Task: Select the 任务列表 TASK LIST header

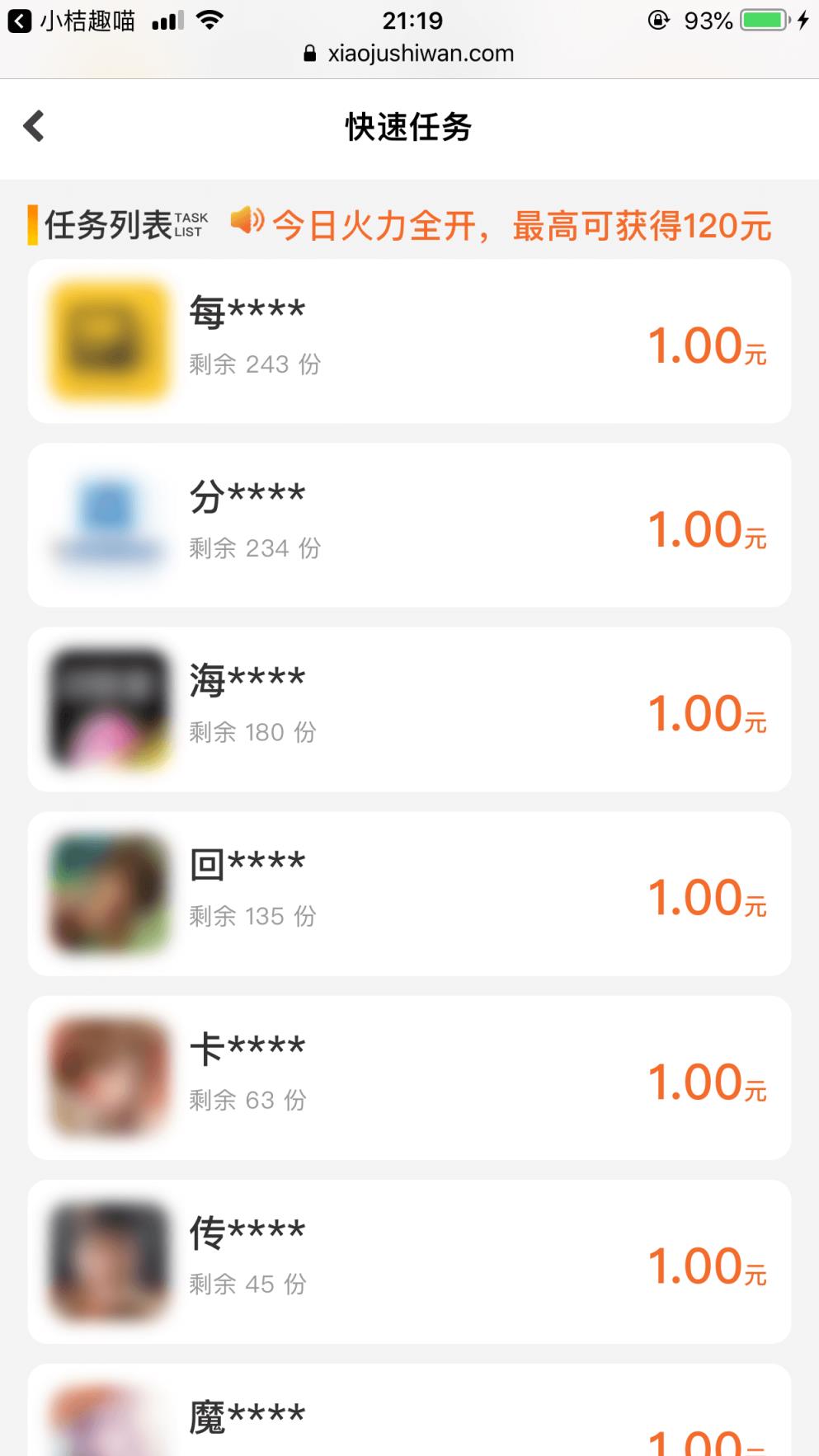Action: (x=115, y=221)
